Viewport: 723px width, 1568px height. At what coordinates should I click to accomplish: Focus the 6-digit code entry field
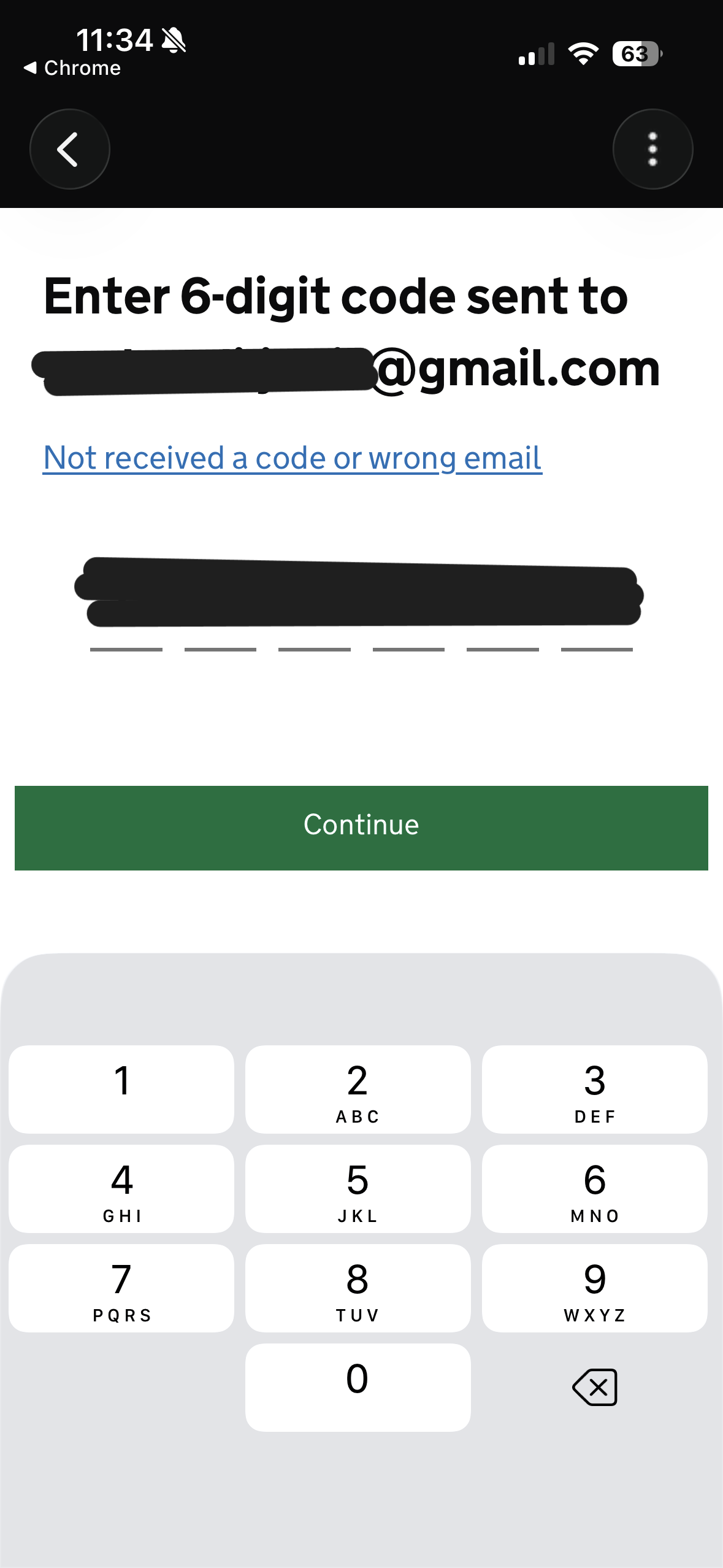click(x=361, y=626)
